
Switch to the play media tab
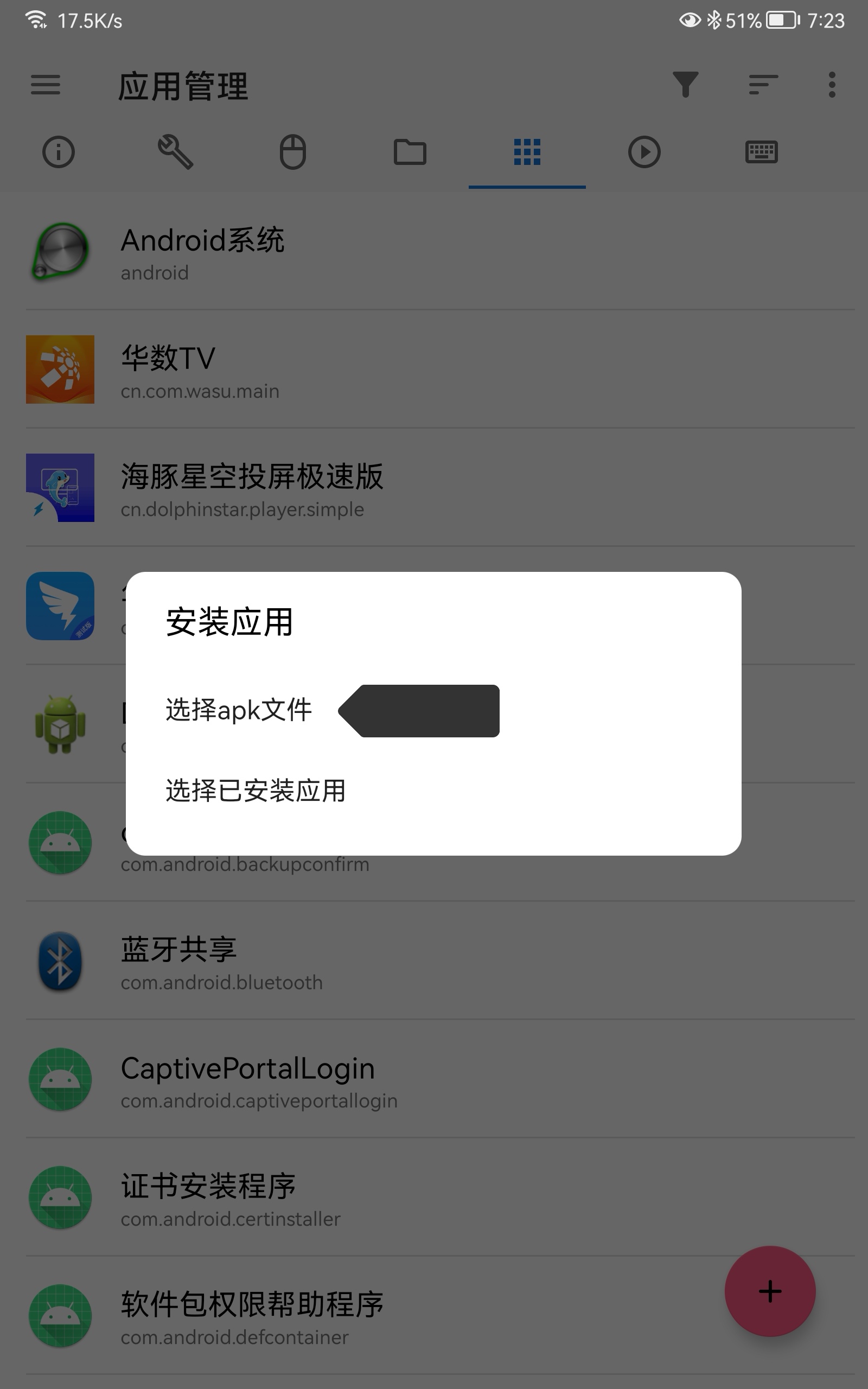click(644, 152)
